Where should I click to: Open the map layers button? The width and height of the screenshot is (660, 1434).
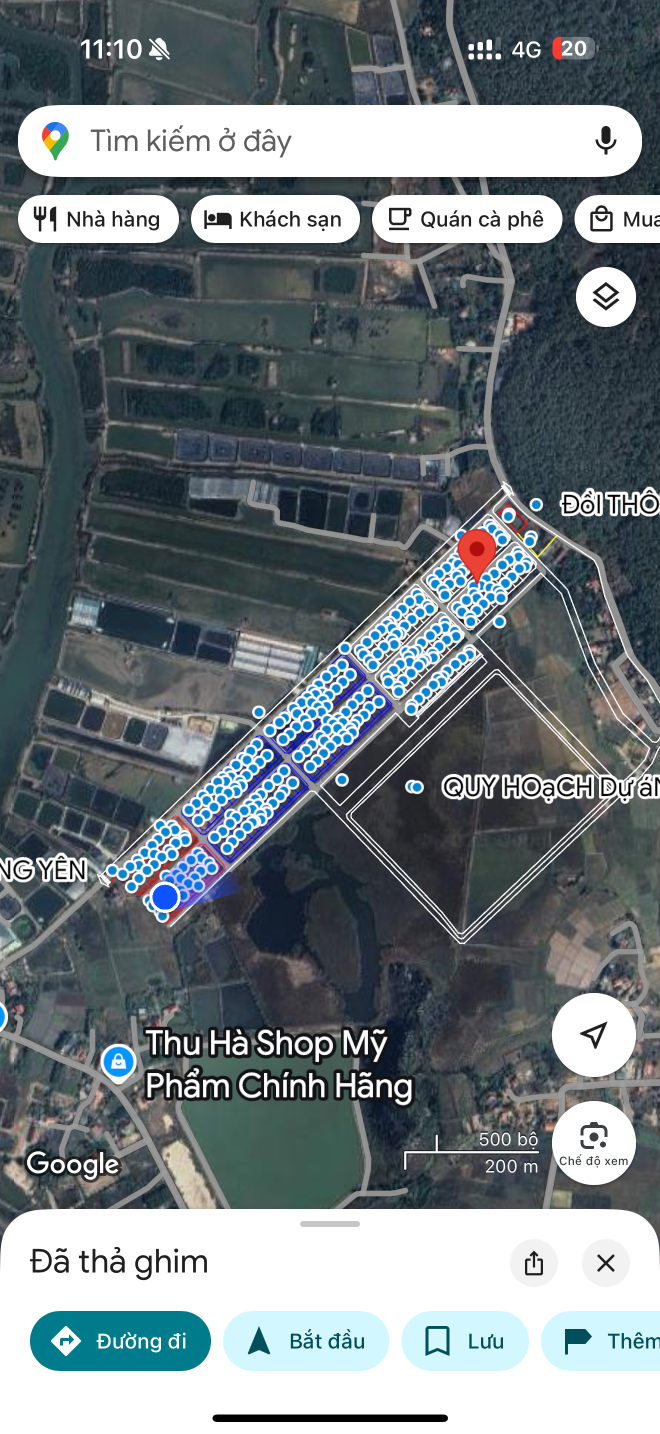tap(605, 297)
